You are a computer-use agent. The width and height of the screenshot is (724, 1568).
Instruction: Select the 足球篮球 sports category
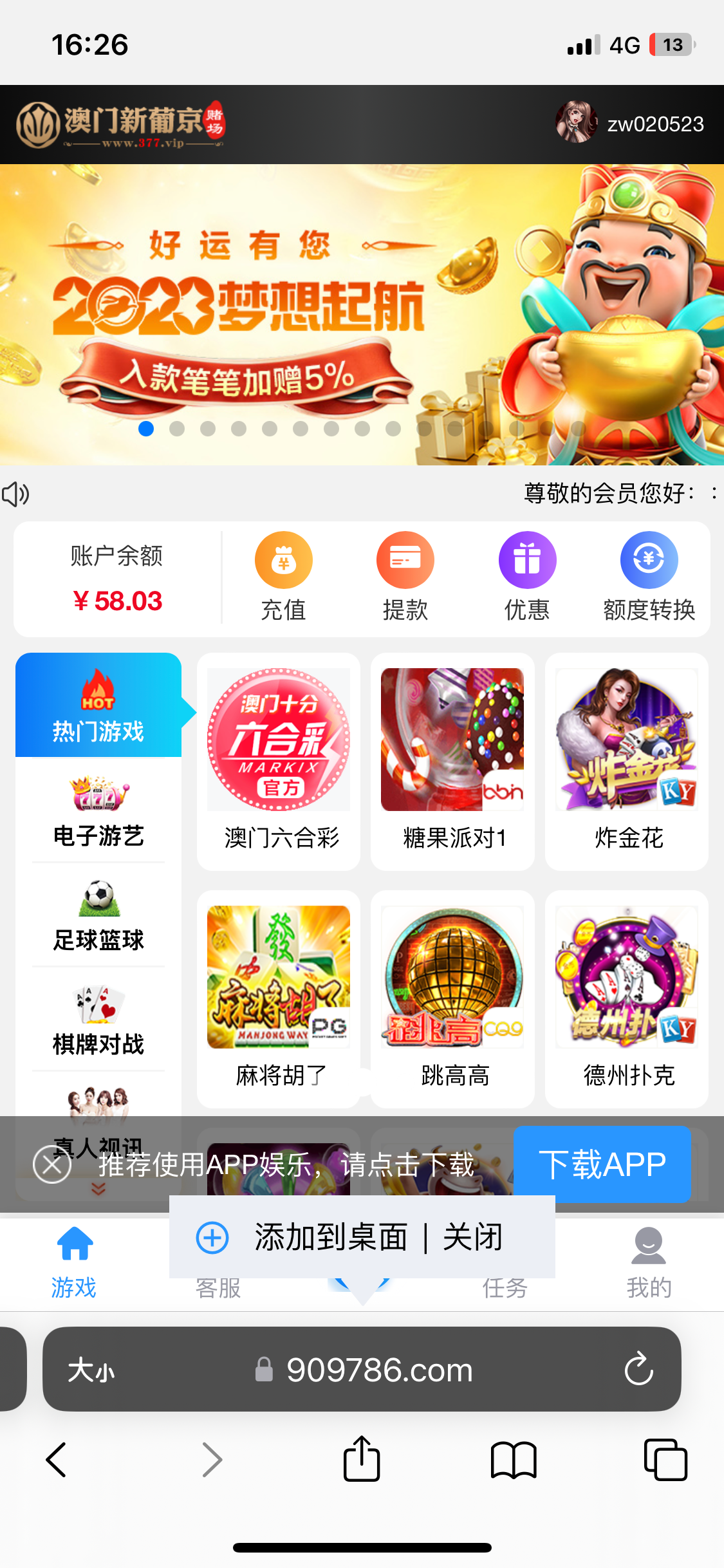tap(98, 915)
